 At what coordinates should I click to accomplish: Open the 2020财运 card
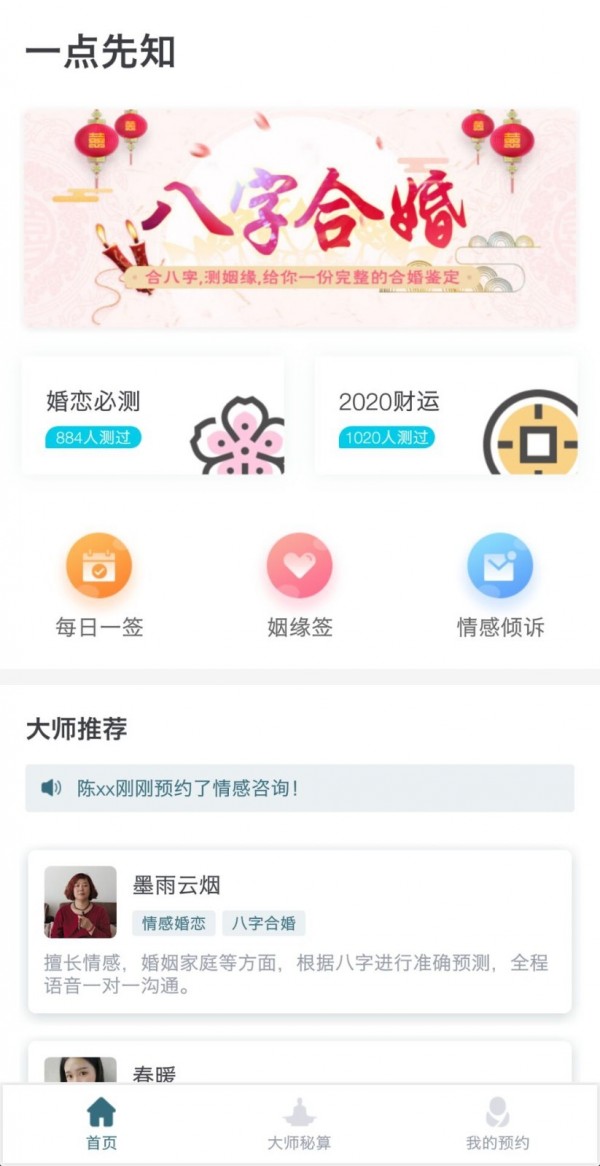pos(446,415)
